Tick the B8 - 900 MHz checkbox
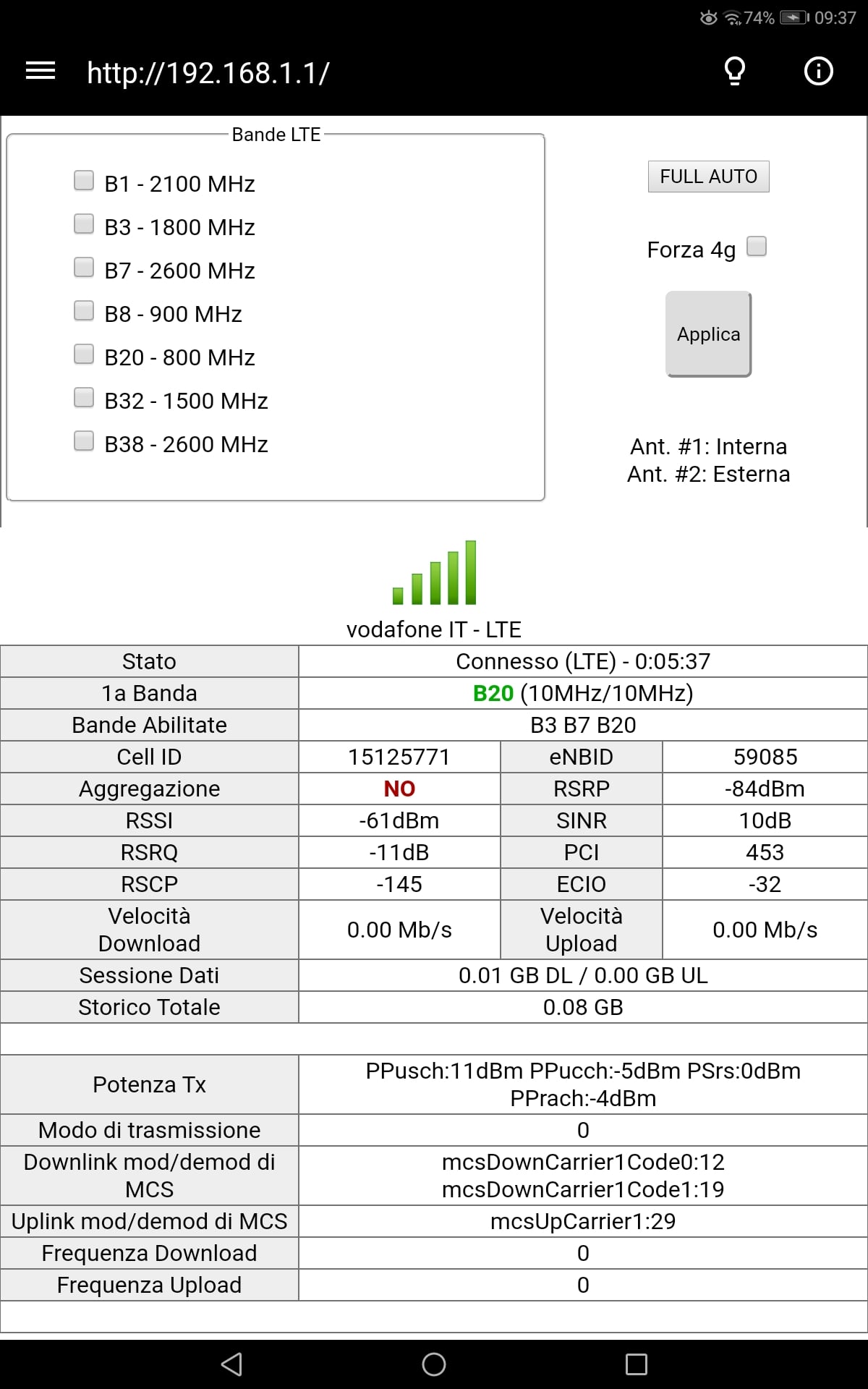This screenshot has width=868, height=1389. point(84,310)
